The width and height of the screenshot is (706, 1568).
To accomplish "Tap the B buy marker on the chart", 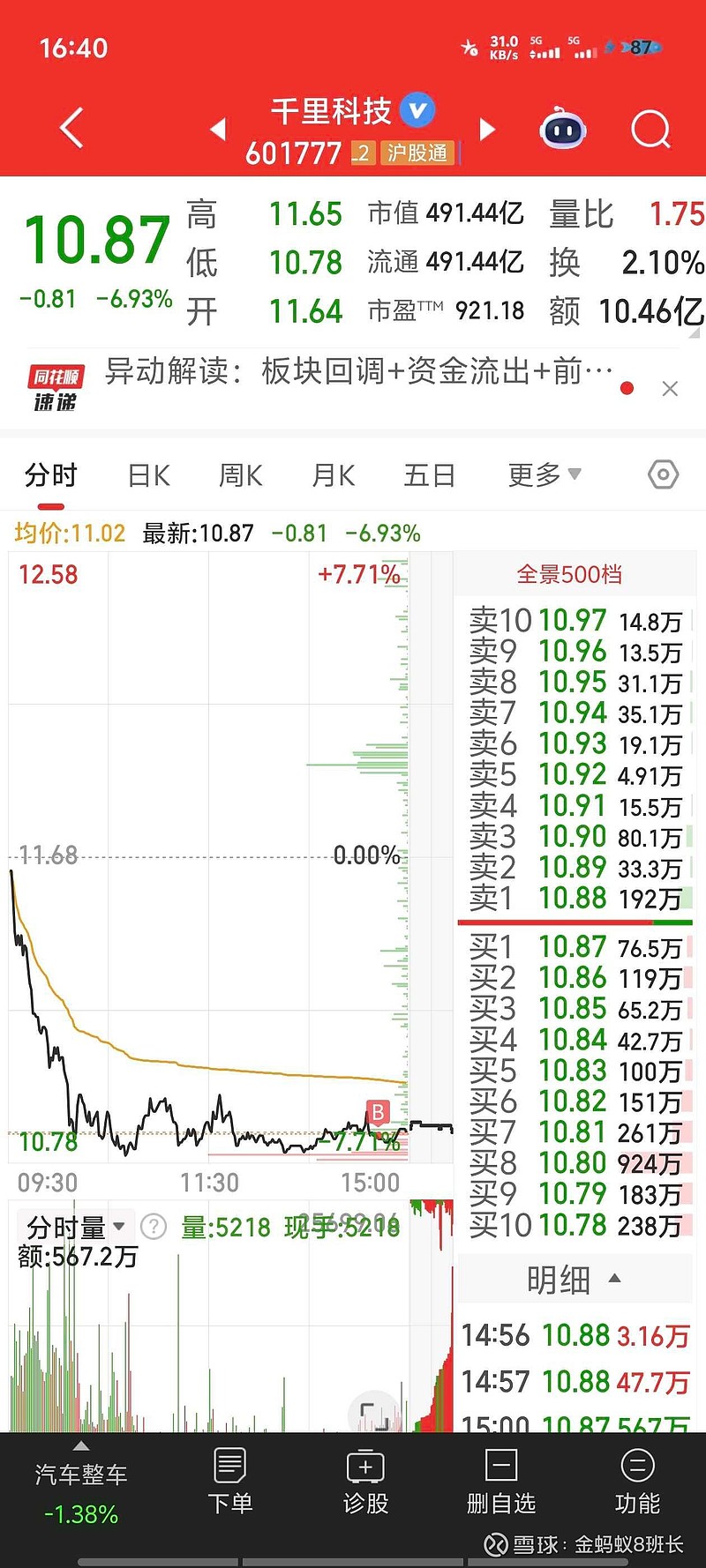I will pos(378,1113).
